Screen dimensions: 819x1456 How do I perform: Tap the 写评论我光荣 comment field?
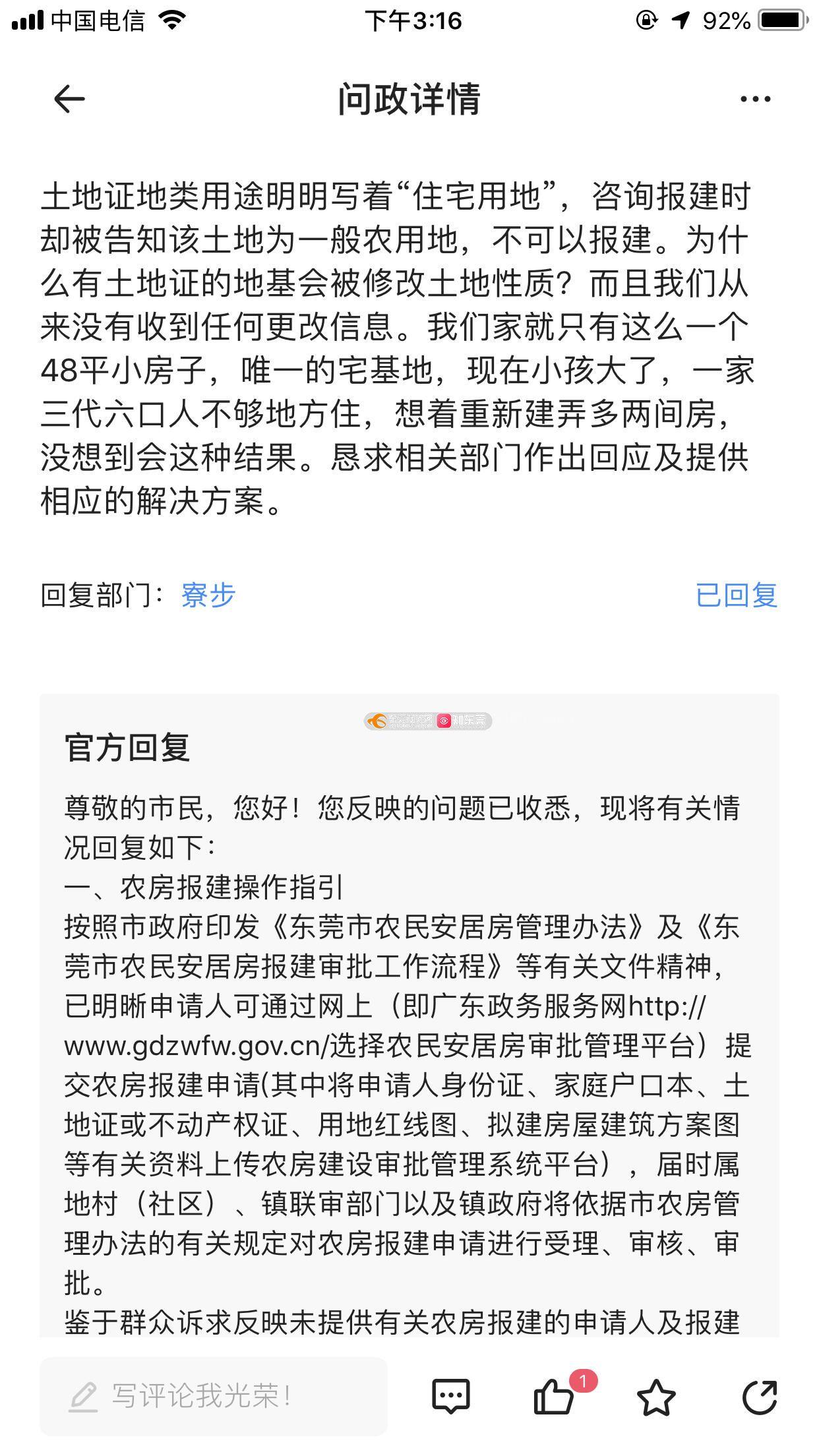tap(213, 1396)
